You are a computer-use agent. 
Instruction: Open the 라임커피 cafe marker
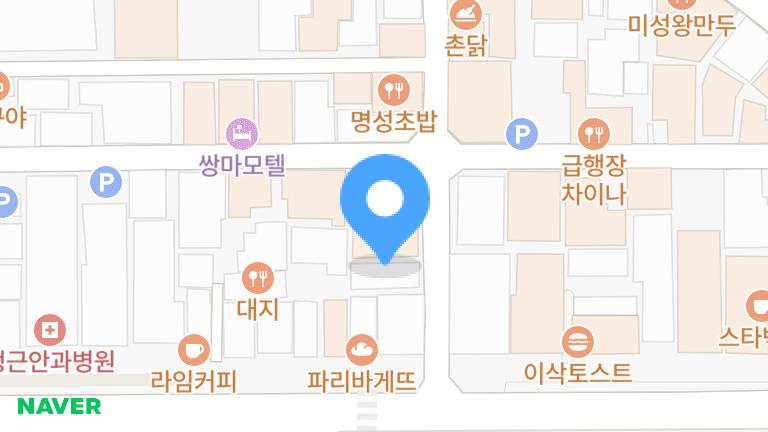click(193, 350)
